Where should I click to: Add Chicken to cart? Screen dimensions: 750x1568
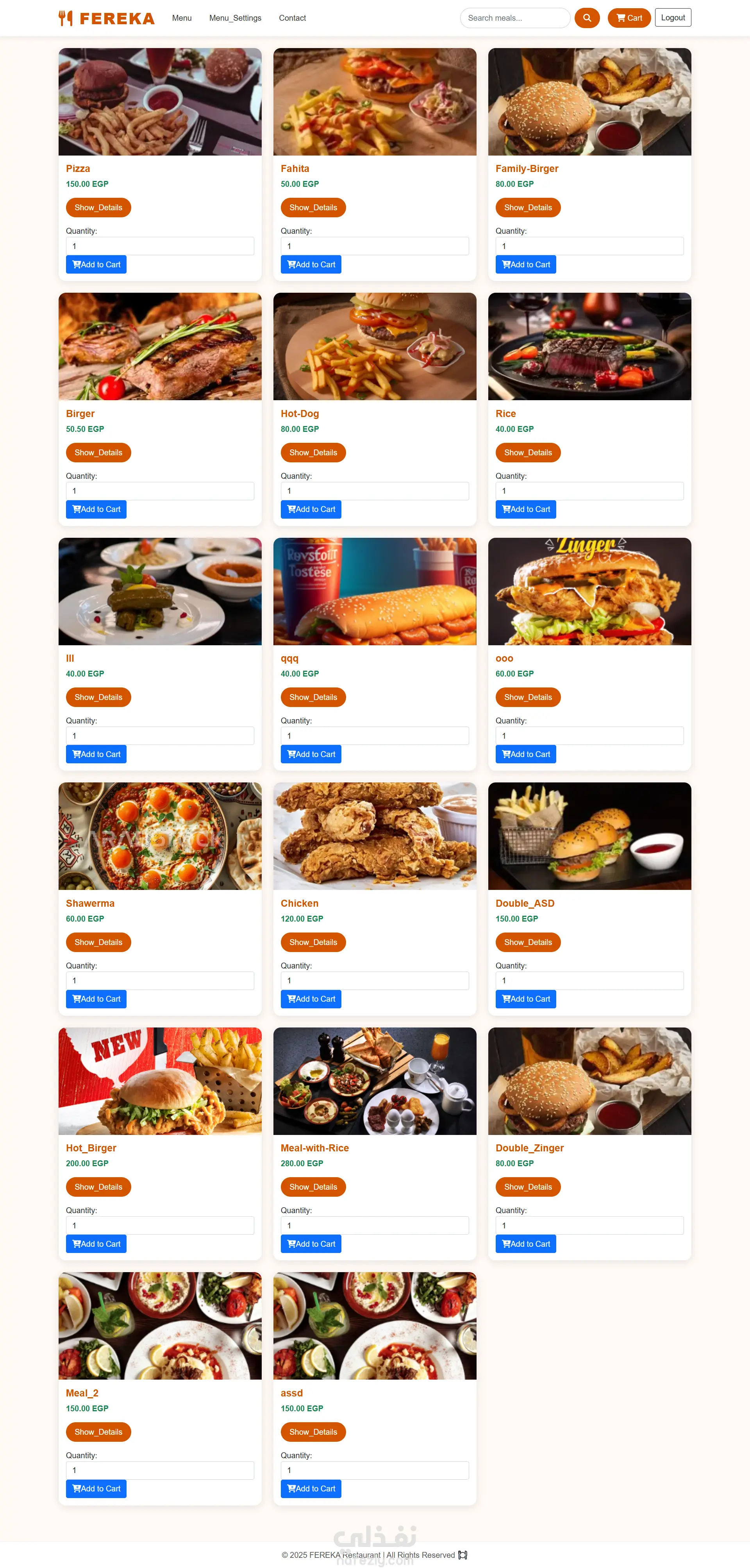click(311, 999)
